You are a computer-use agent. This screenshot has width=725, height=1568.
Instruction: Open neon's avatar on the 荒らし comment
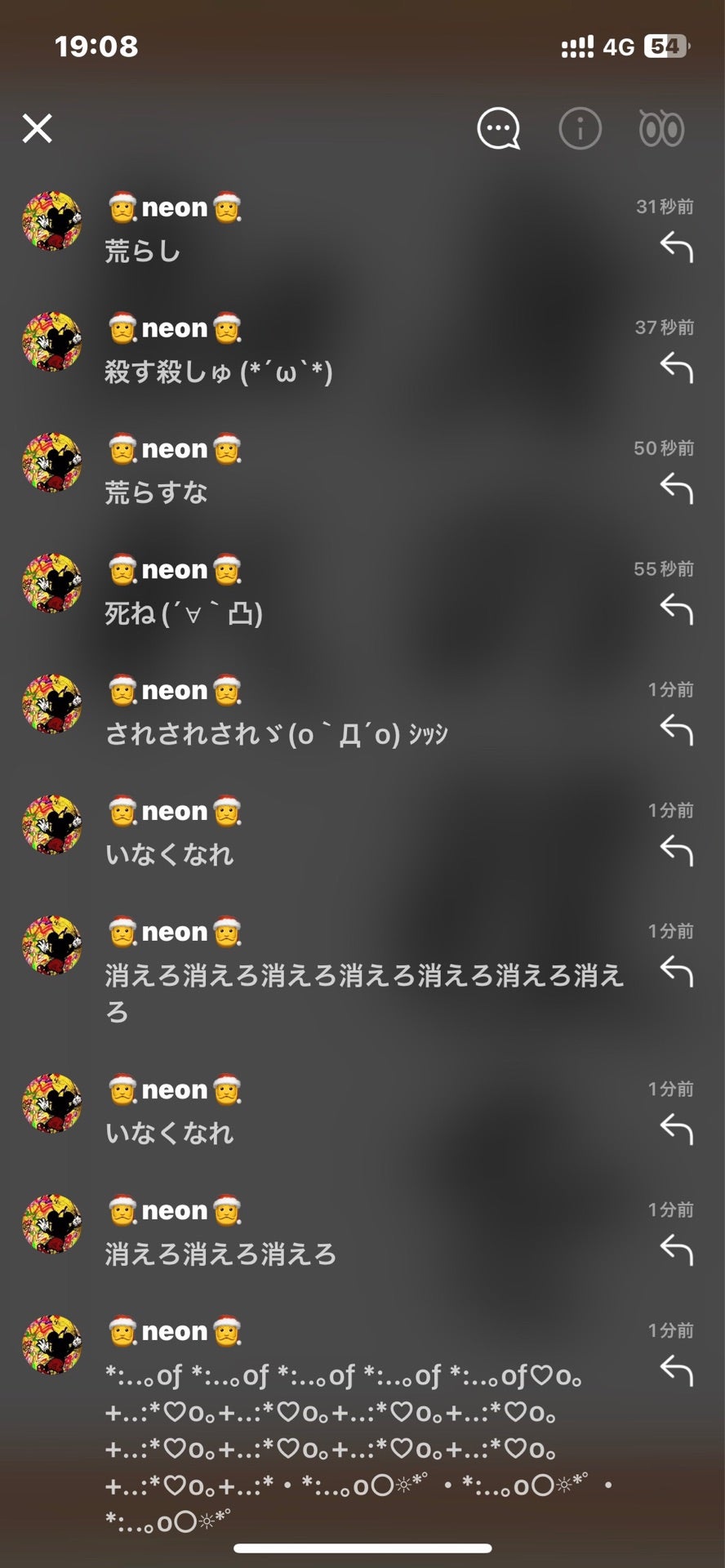pyautogui.click(x=52, y=221)
